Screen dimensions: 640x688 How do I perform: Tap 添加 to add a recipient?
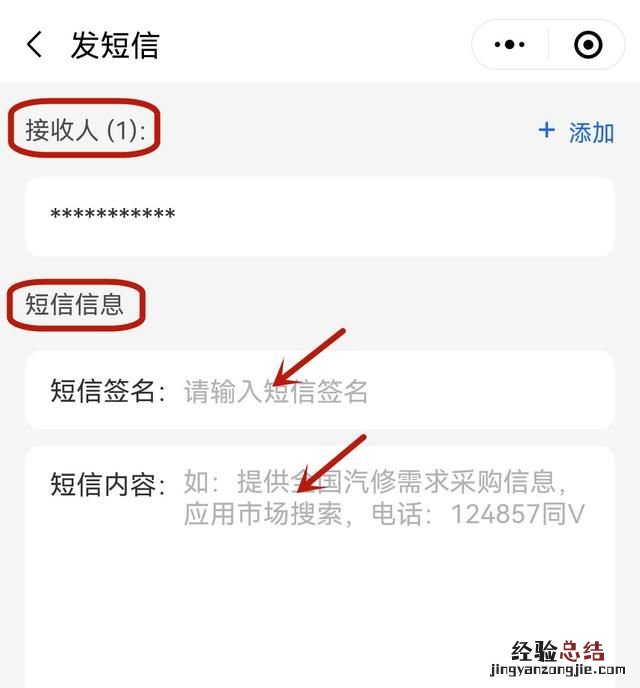coord(576,132)
